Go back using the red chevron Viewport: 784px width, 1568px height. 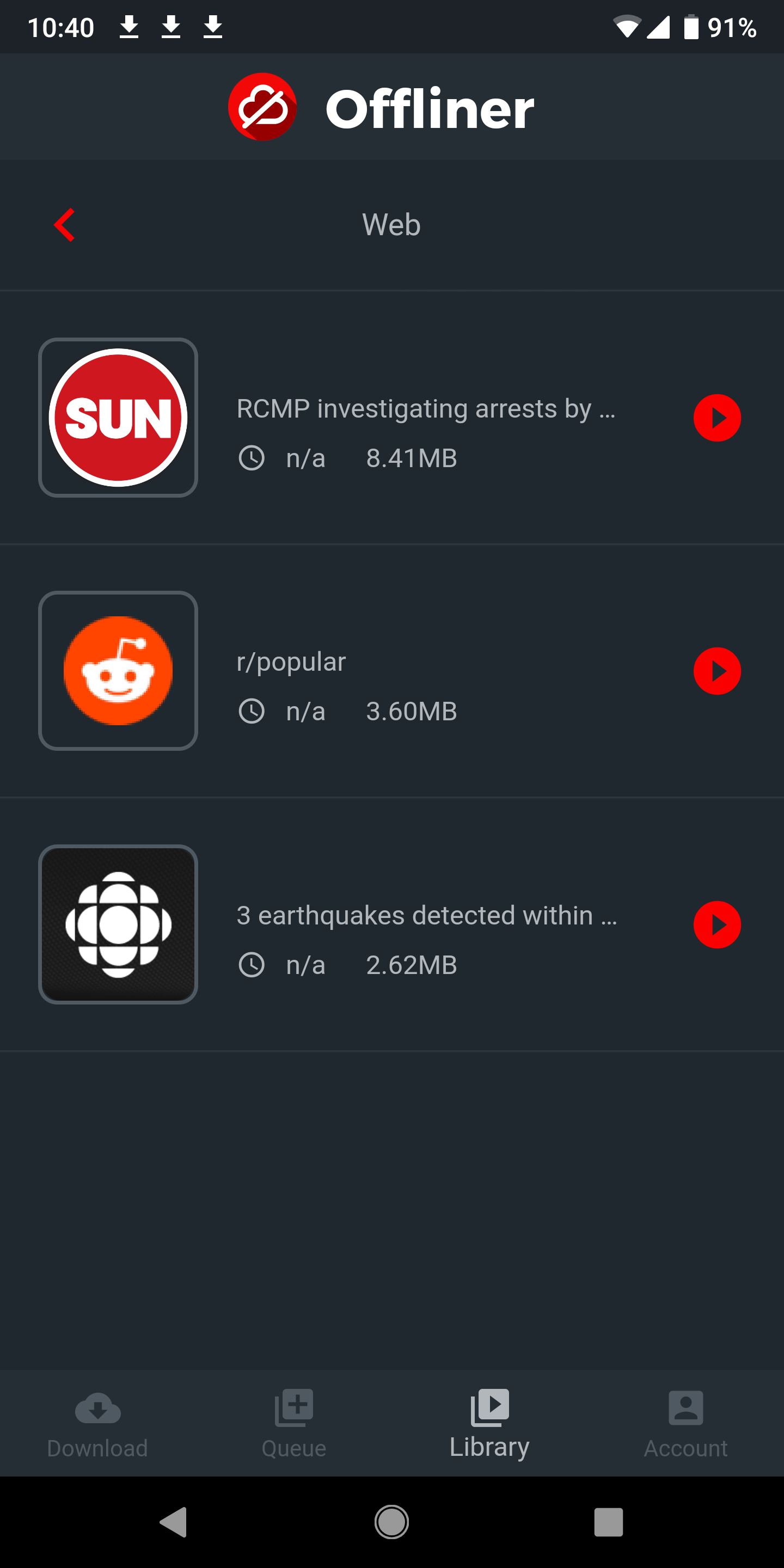[65, 225]
